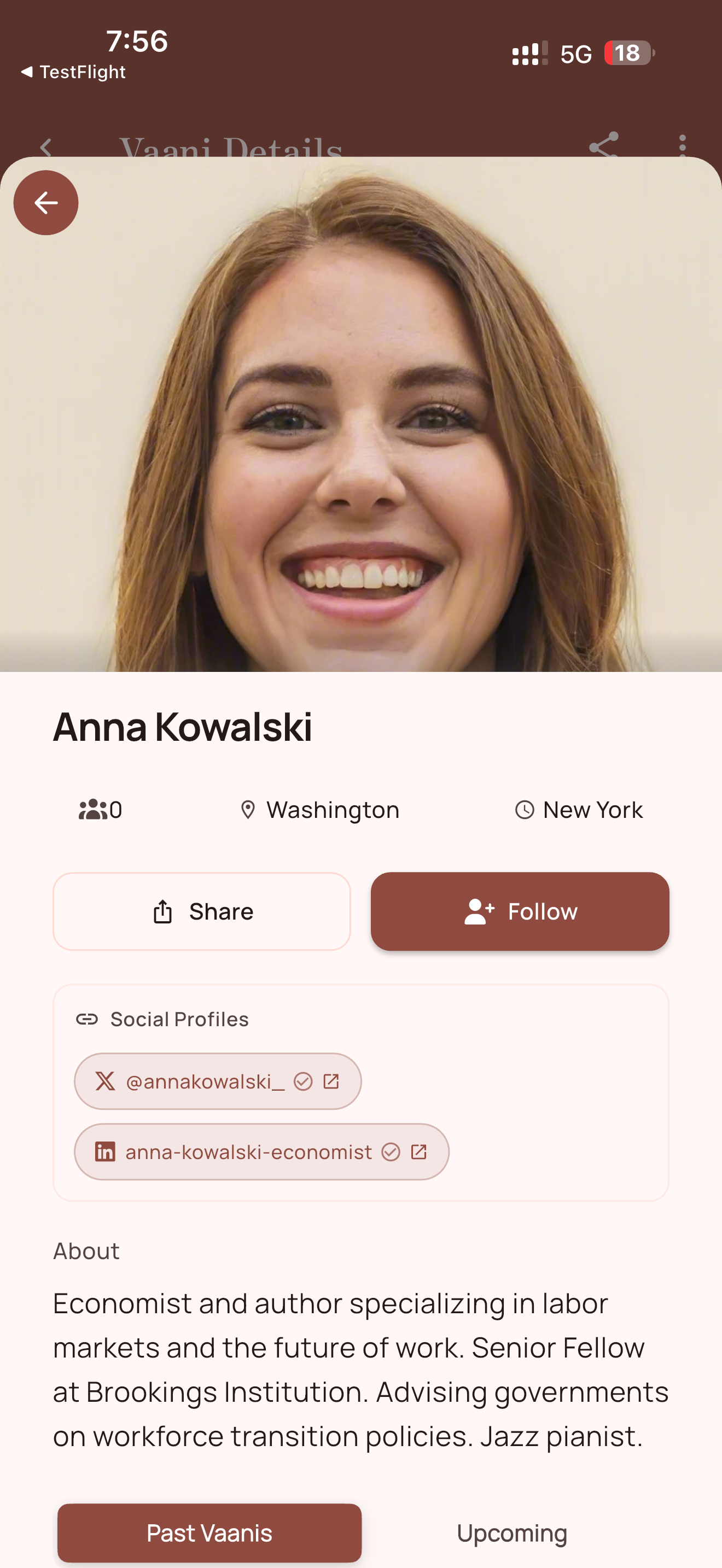
Task: Click the followers people icon
Action: 92,810
